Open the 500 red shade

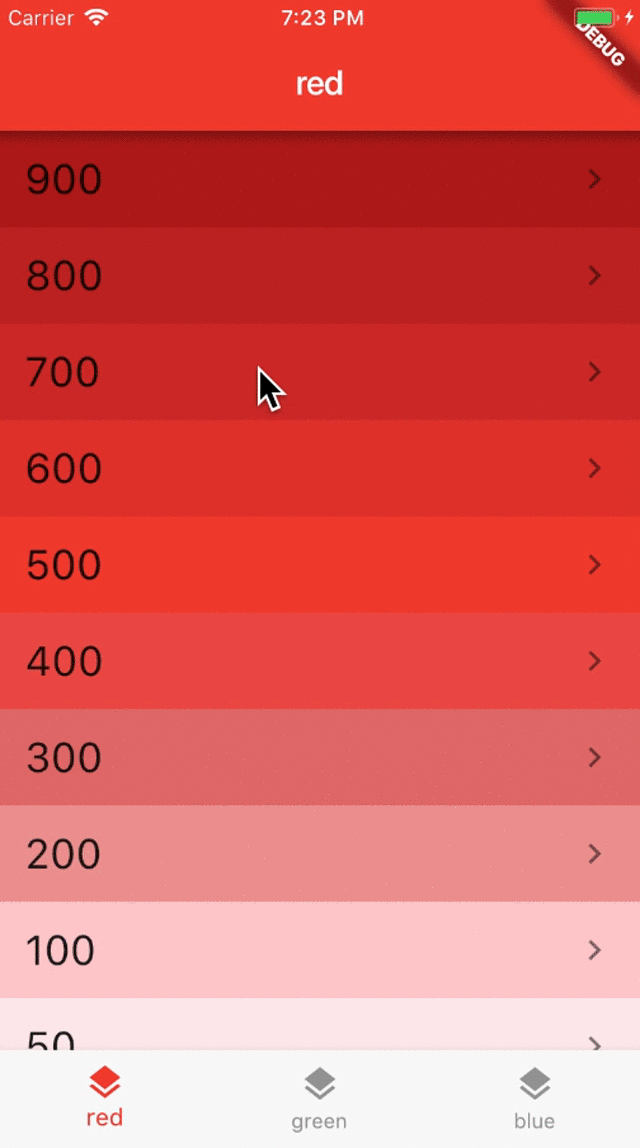point(320,565)
